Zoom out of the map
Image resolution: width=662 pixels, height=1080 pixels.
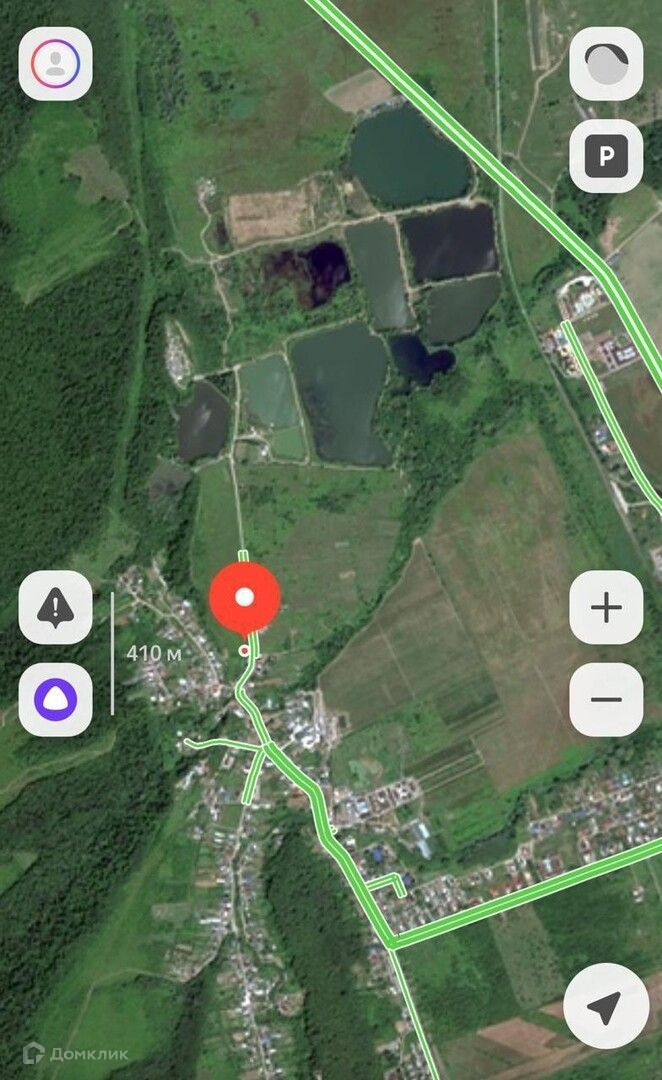606,699
